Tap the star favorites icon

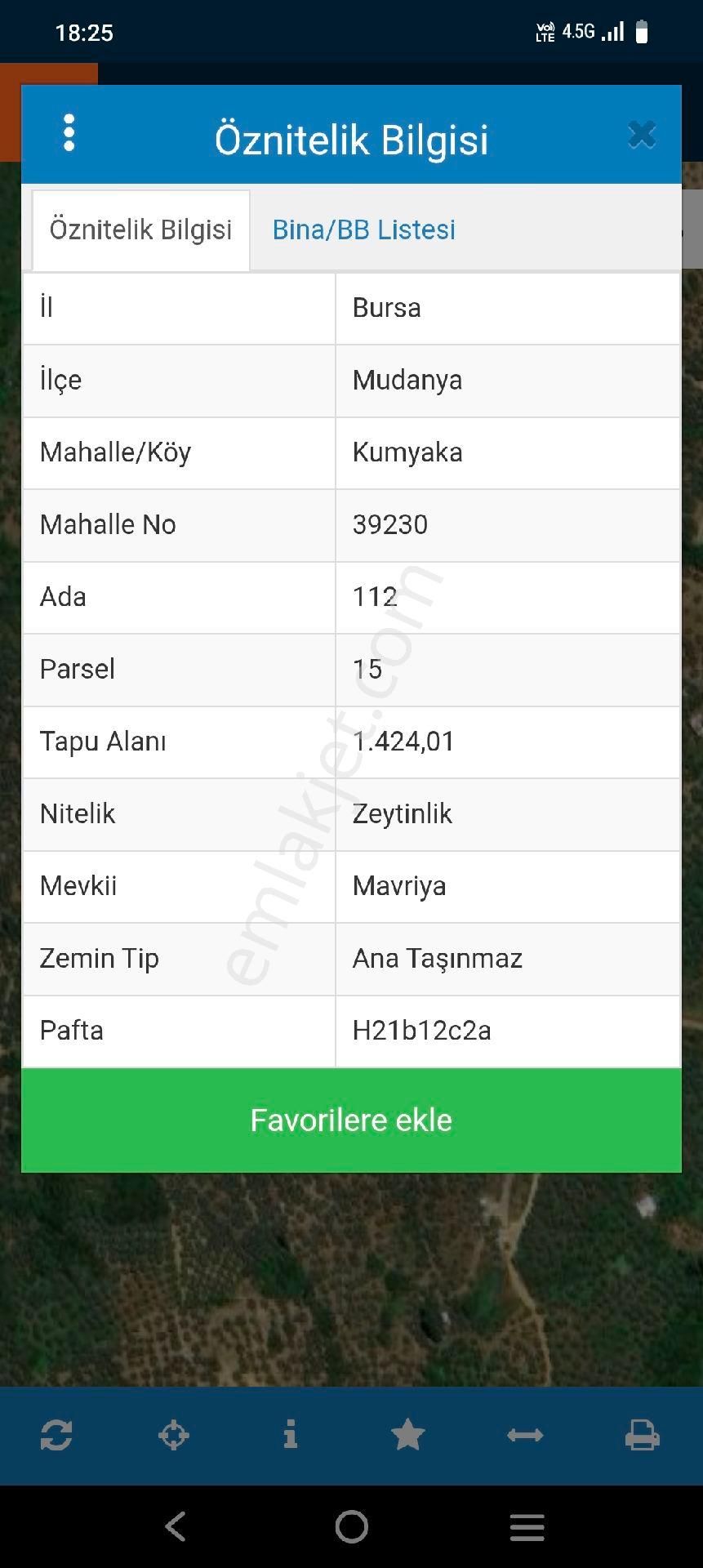pyautogui.click(x=408, y=1435)
